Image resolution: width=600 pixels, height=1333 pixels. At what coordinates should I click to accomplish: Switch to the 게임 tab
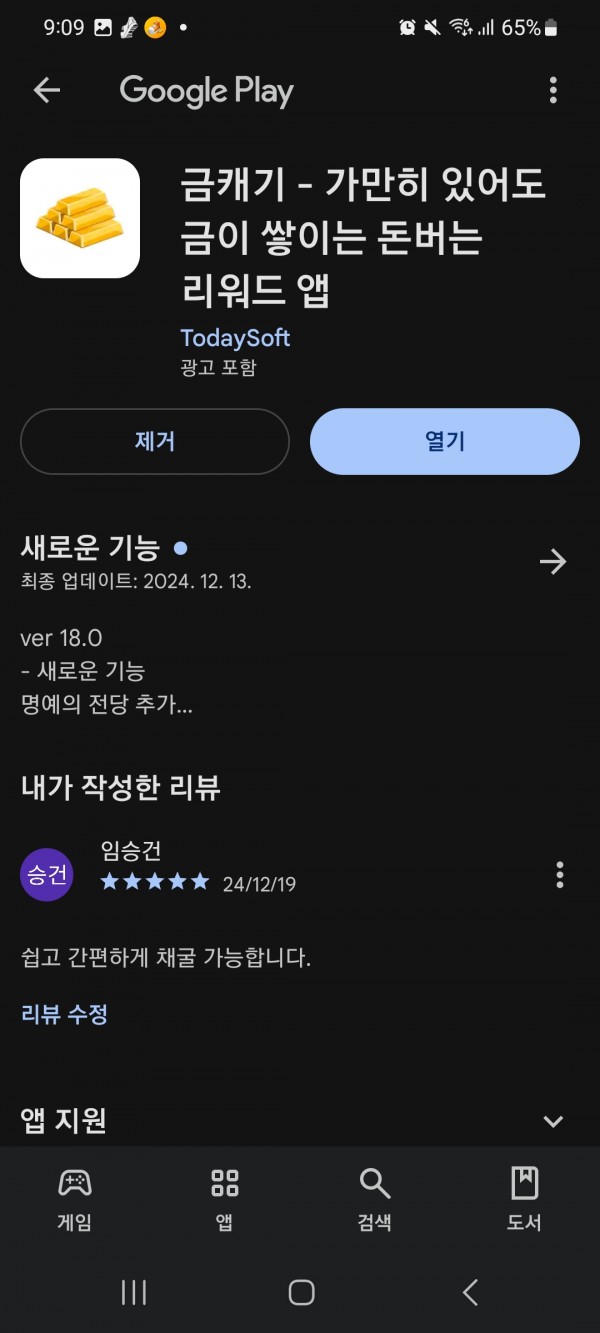(x=75, y=1198)
